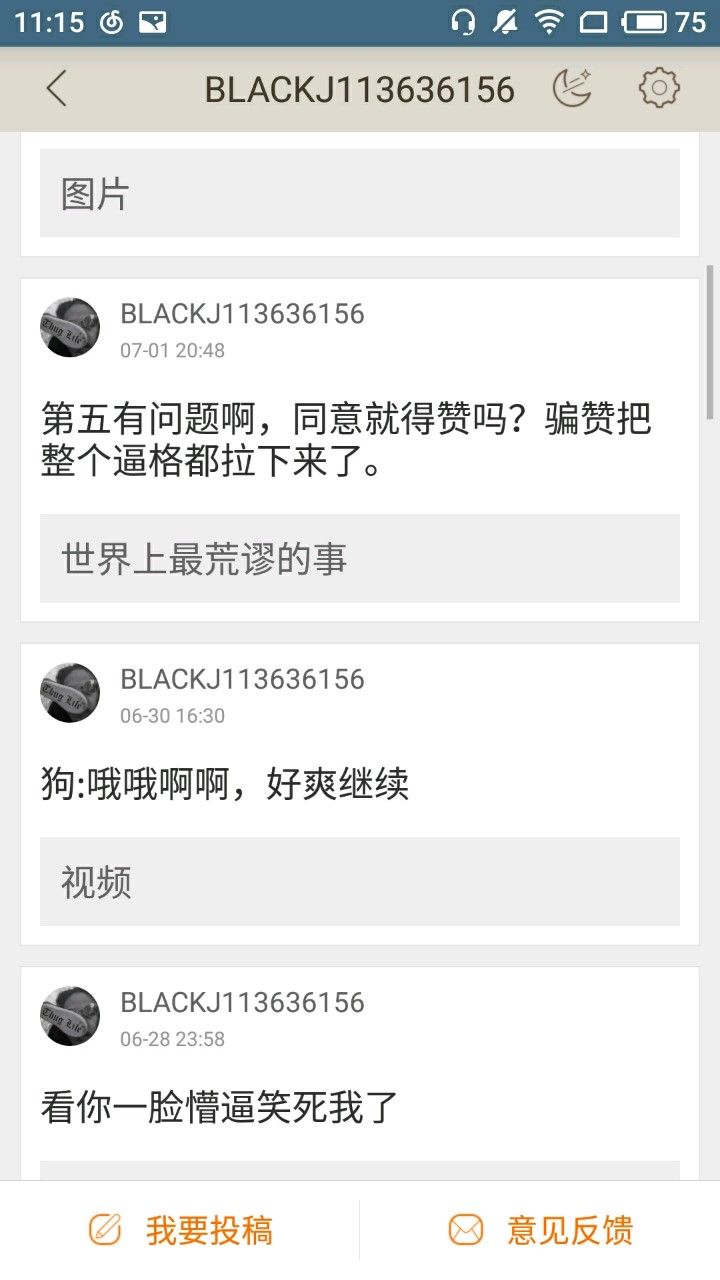
Task: Open the comment 狗:哦哦啊啊，好爽继续
Action: pyautogui.click(x=225, y=785)
